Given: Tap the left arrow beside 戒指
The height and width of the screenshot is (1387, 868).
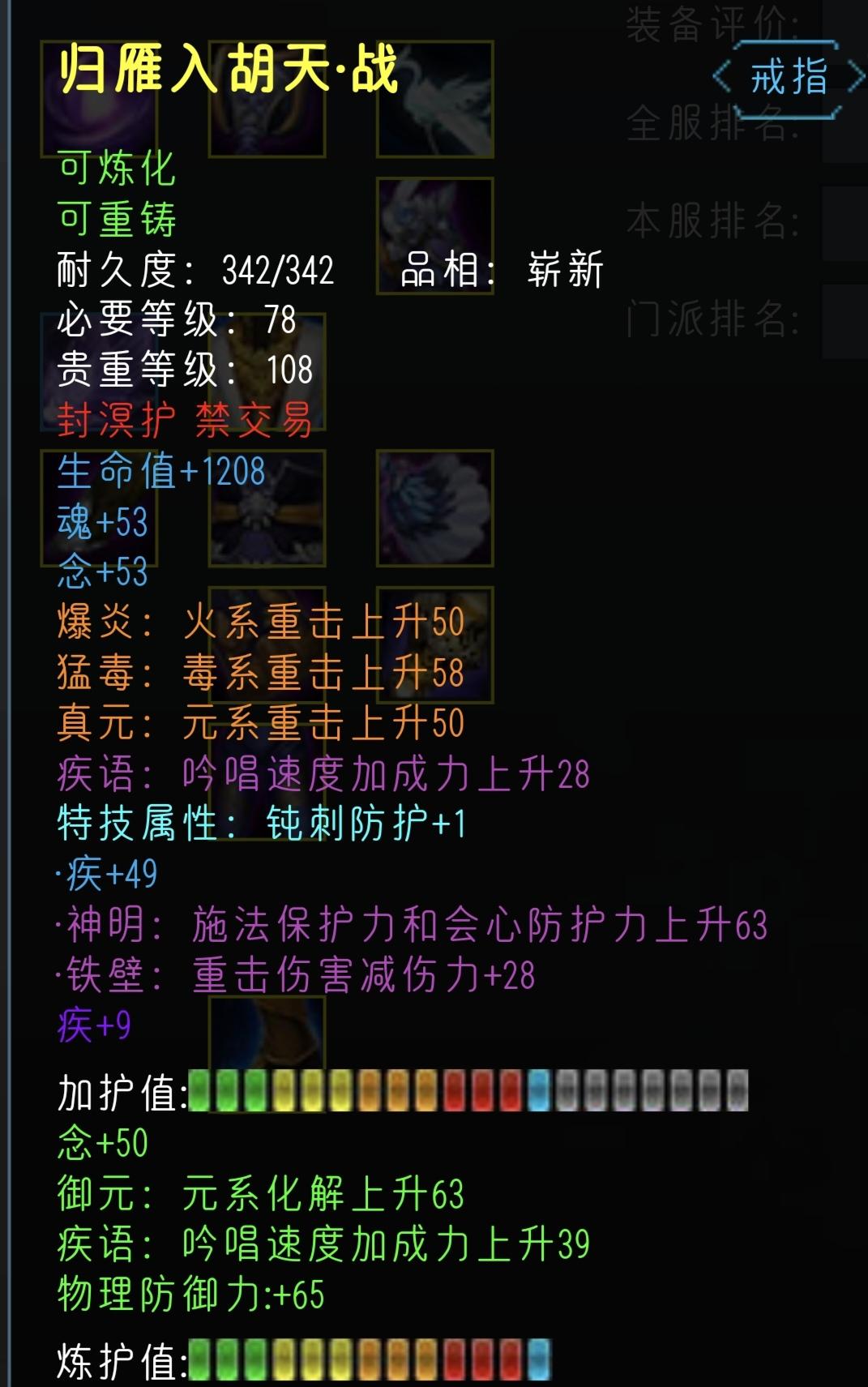Looking at the screenshot, I should [x=722, y=78].
